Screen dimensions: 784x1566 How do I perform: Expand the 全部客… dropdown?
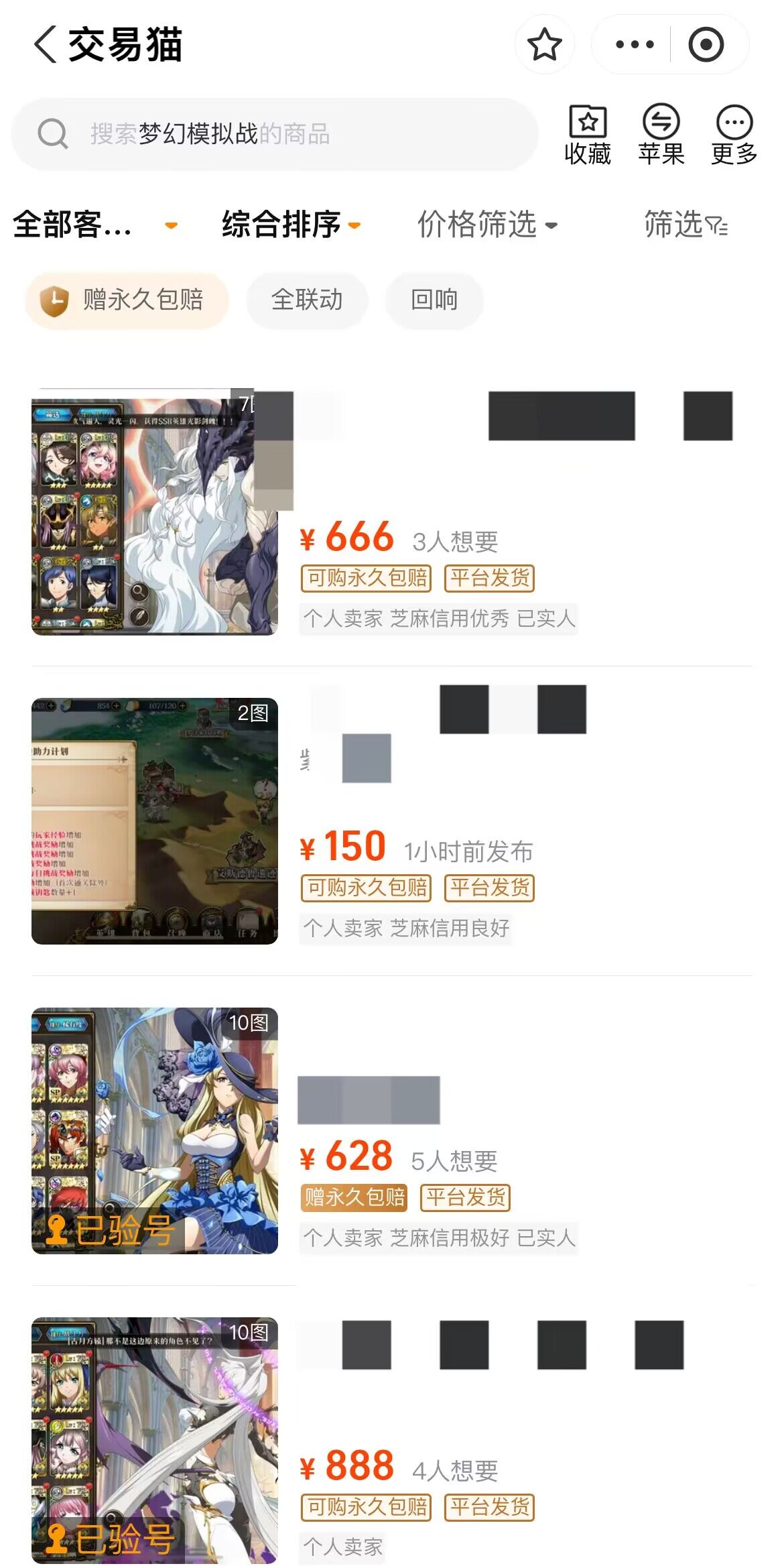[95, 225]
